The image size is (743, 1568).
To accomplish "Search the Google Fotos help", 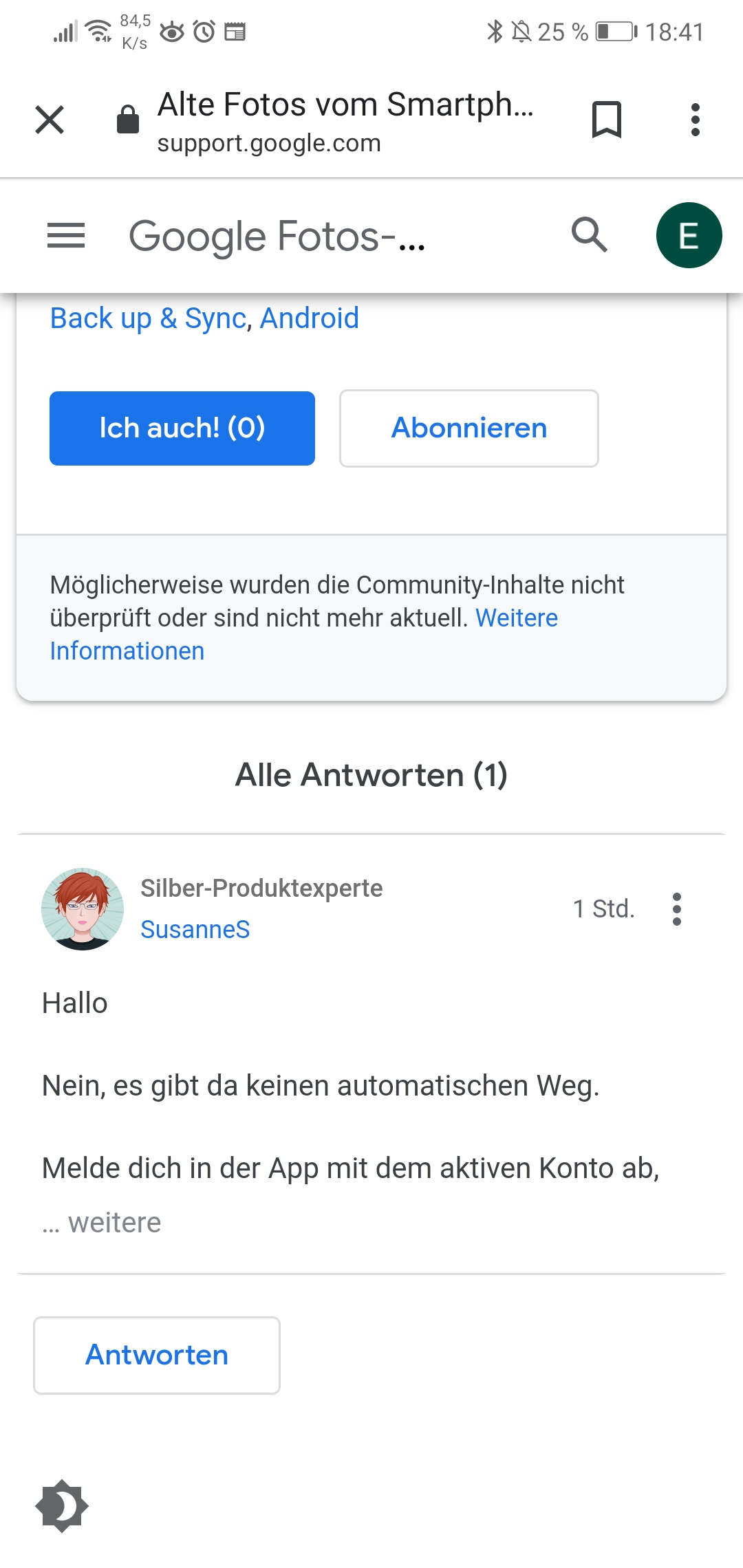I will [x=589, y=235].
